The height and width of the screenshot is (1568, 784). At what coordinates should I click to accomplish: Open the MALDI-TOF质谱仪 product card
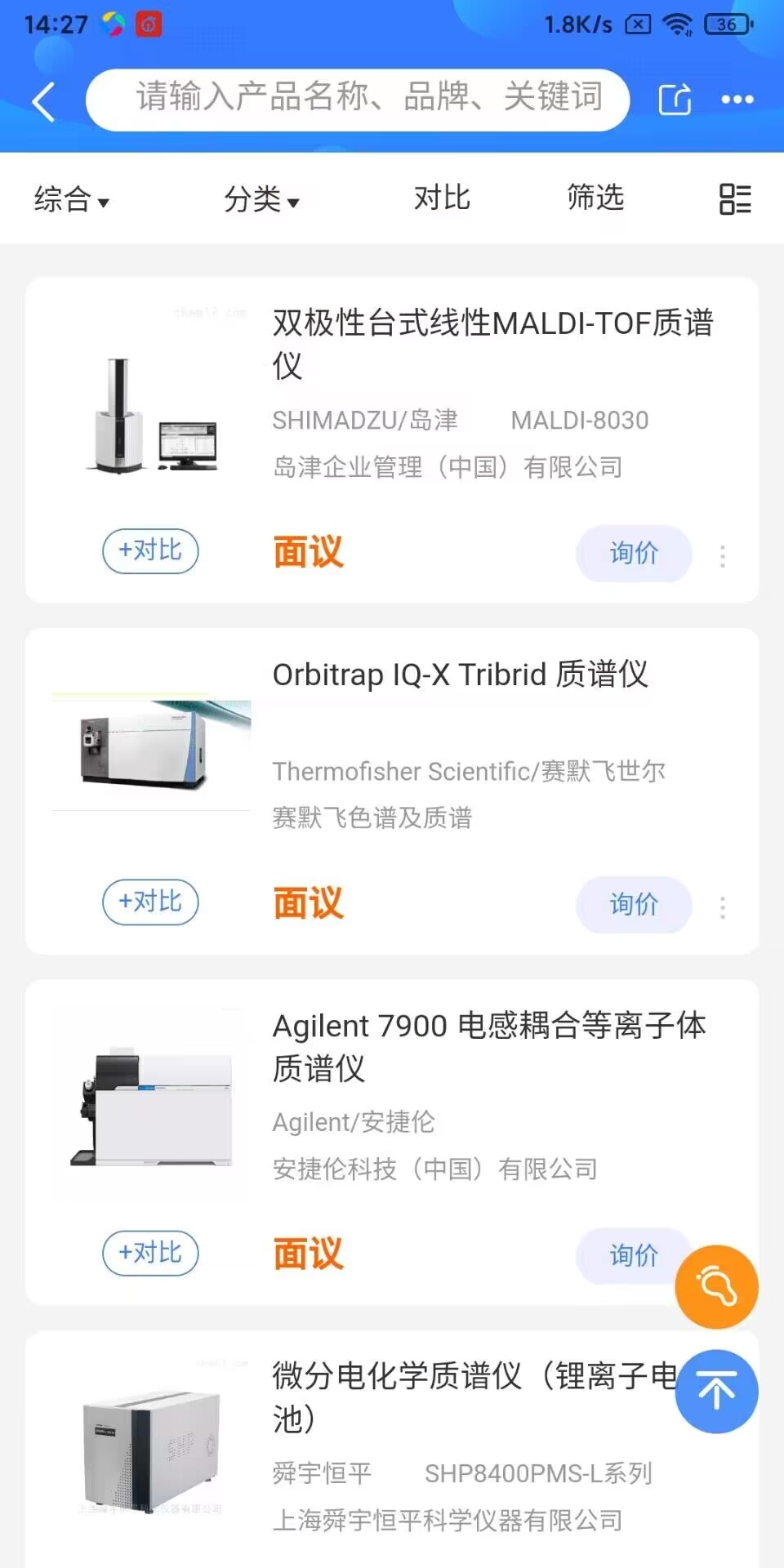point(492,343)
